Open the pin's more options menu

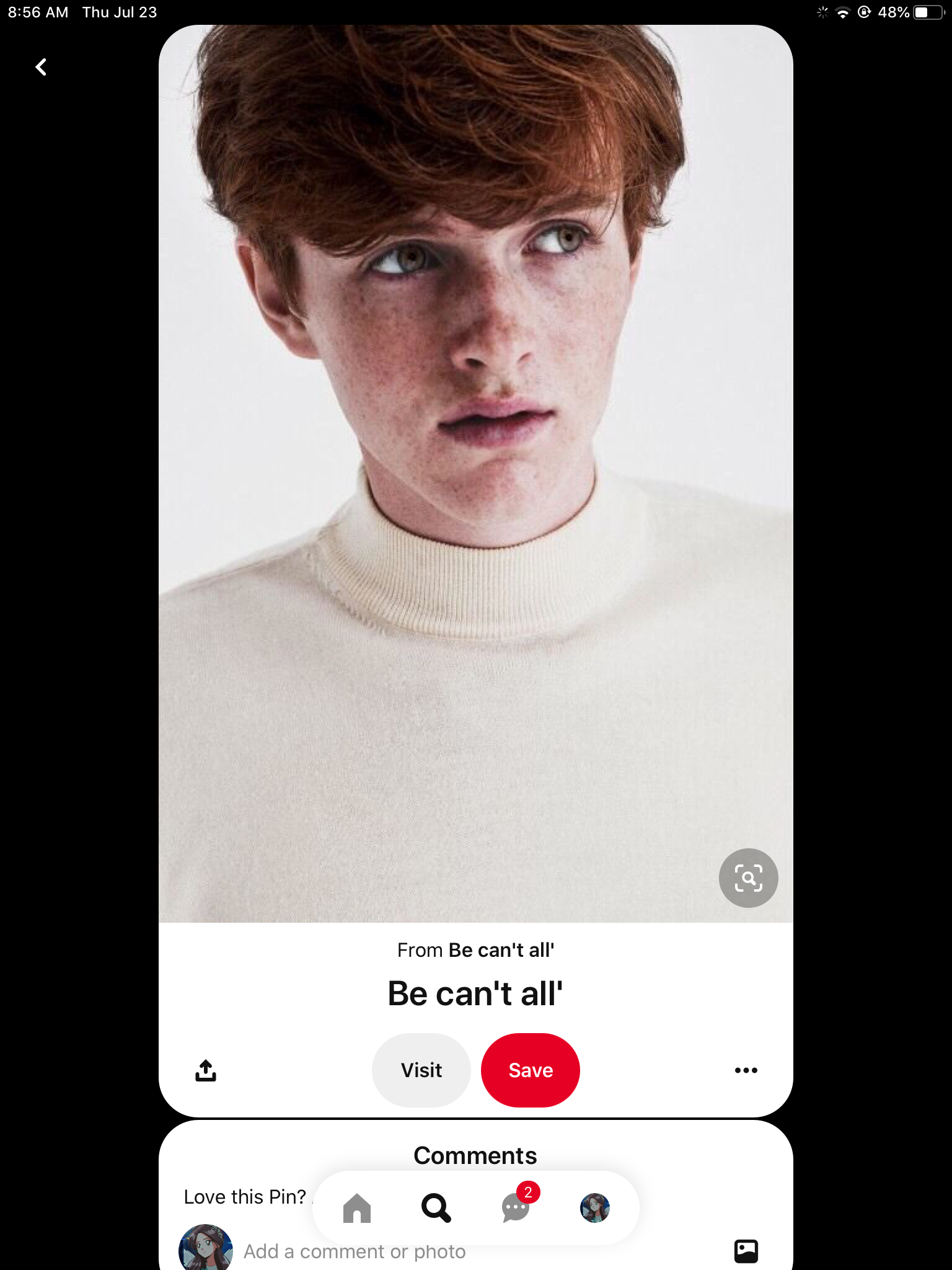(x=746, y=1070)
